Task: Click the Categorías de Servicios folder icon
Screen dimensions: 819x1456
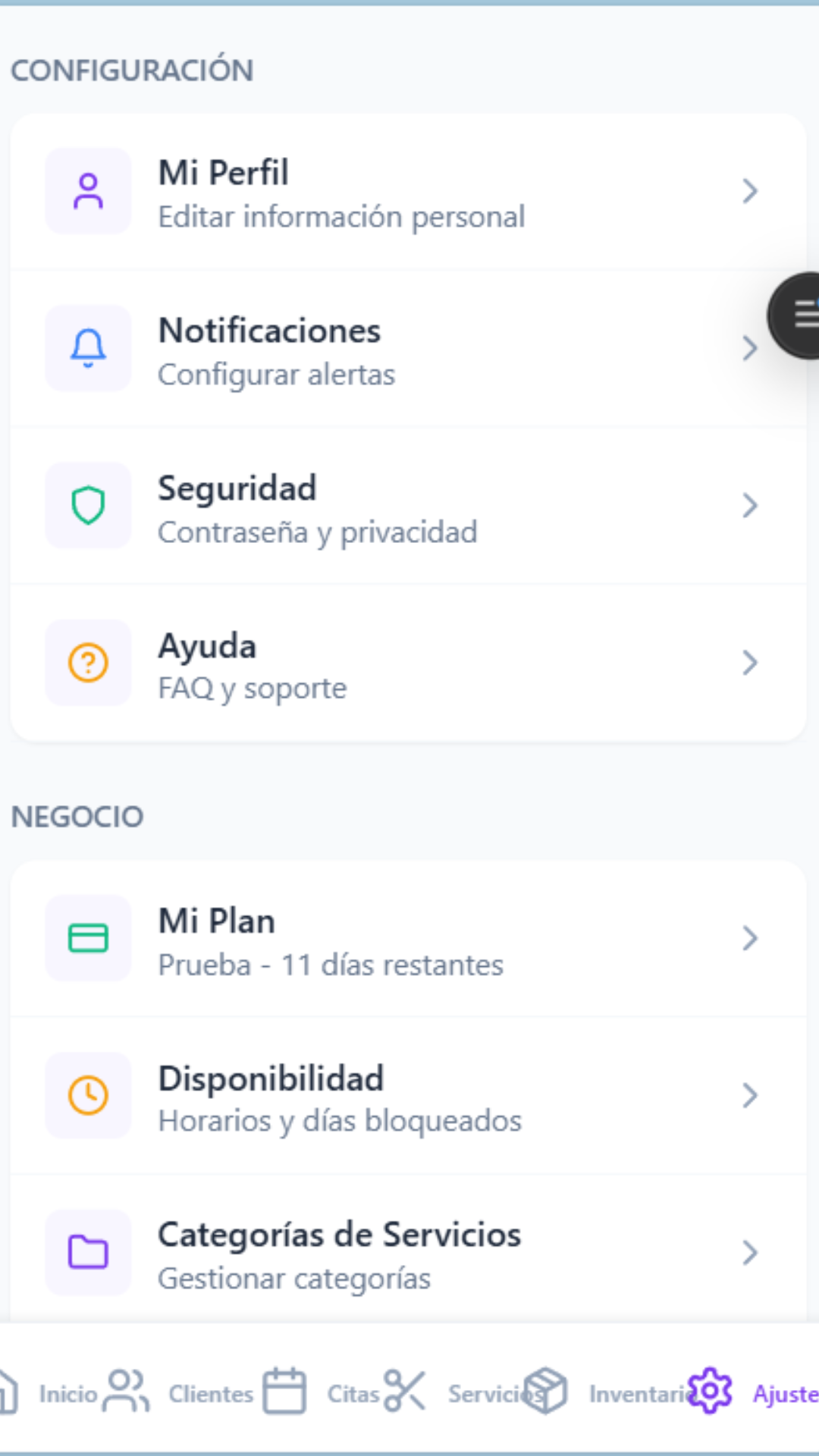Action: click(x=89, y=1254)
